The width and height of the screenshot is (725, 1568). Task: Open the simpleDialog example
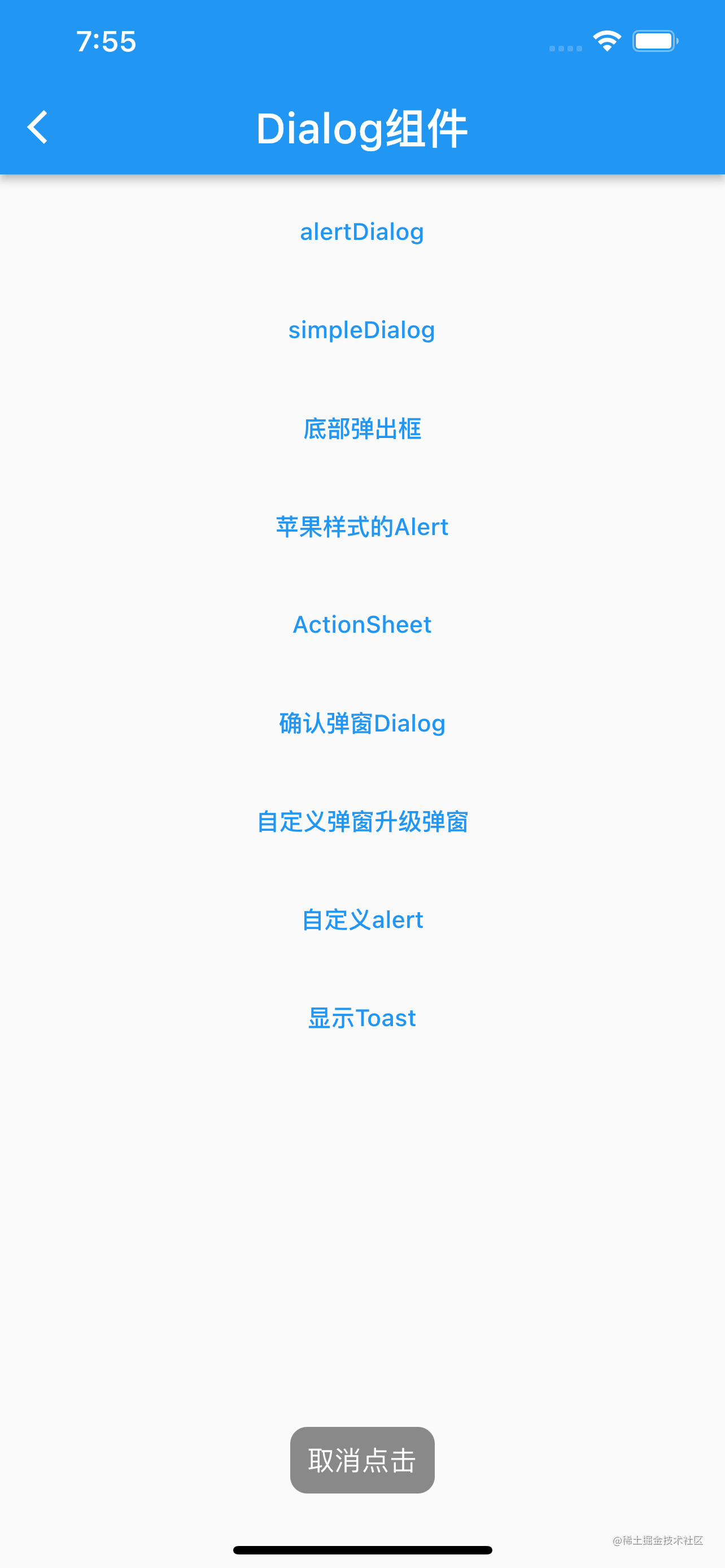coord(362,329)
